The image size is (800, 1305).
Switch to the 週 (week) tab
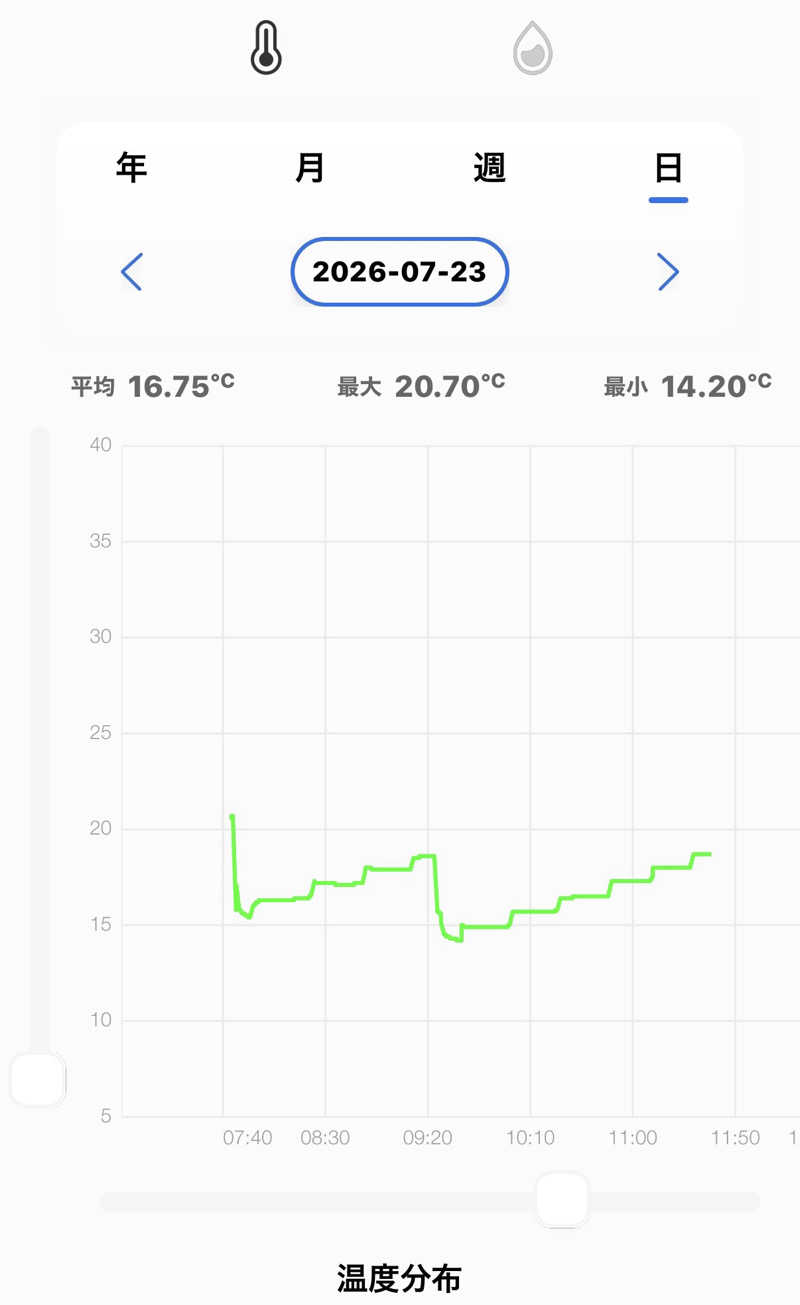[x=489, y=168]
